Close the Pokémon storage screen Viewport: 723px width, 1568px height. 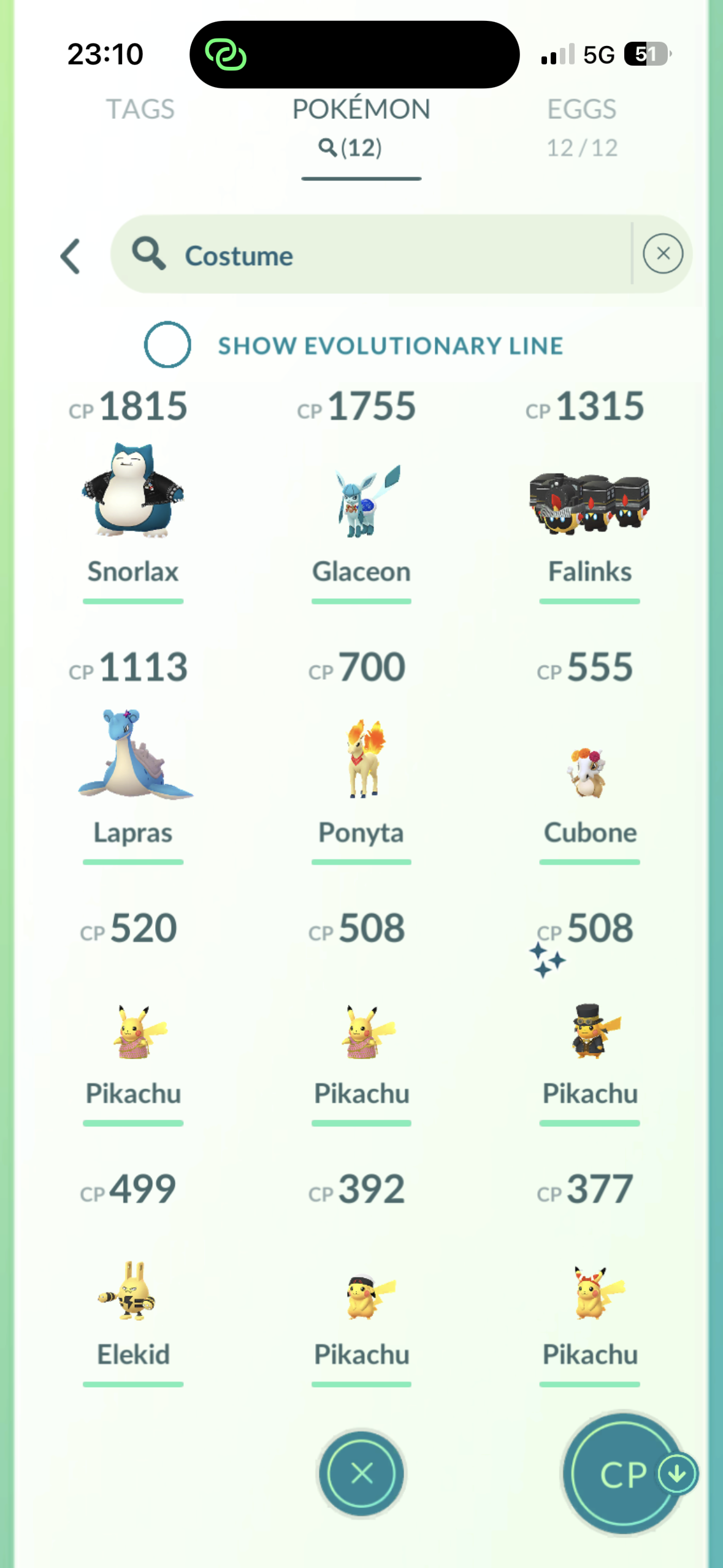pos(362,1473)
